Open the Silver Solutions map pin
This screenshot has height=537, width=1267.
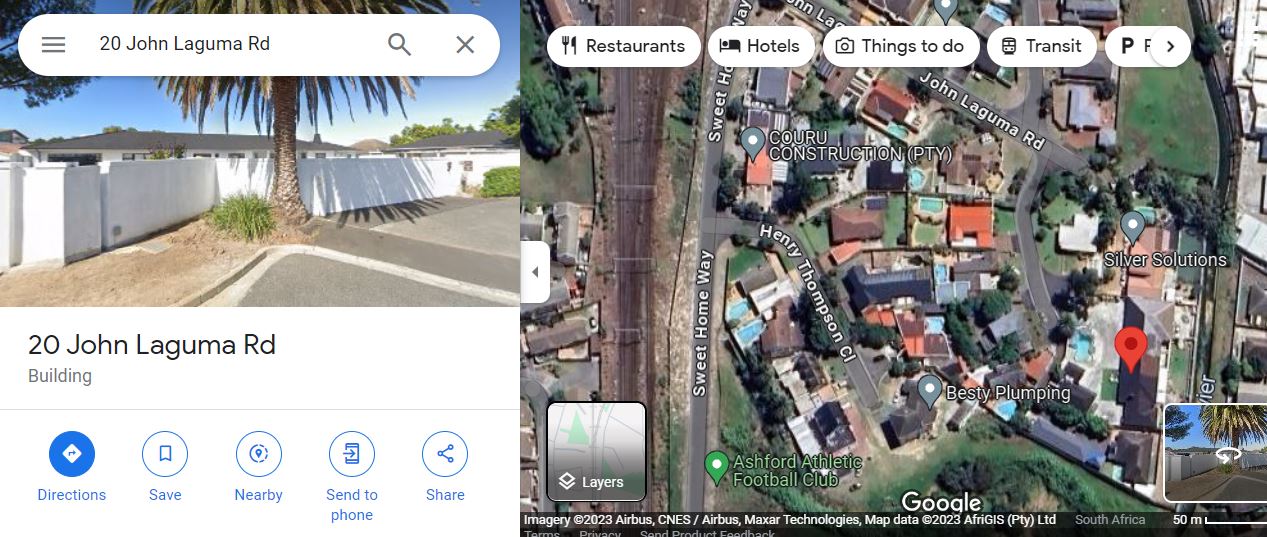pos(1132,229)
